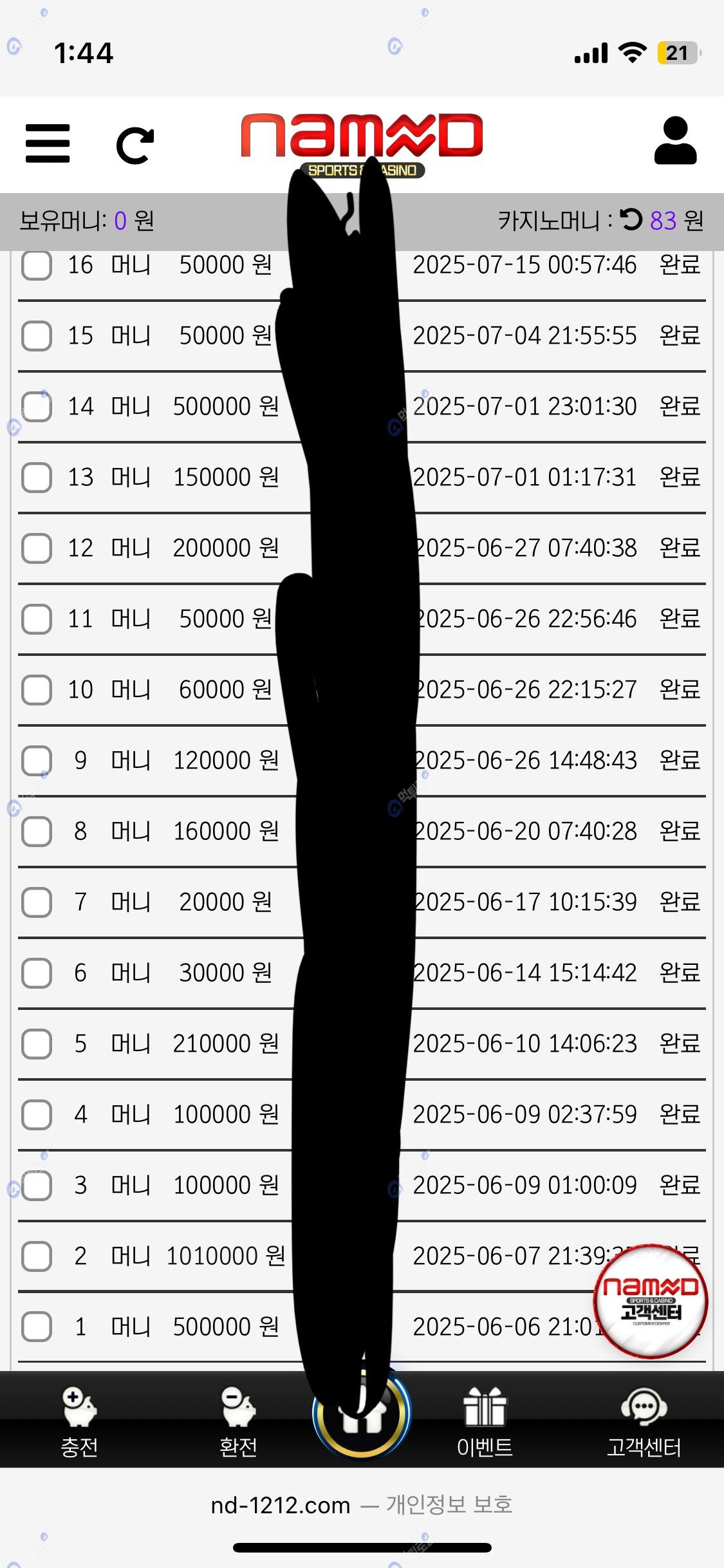This screenshot has height=1568, width=724.
Task: Switch to the 고객센터 tab
Action: (644, 1421)
